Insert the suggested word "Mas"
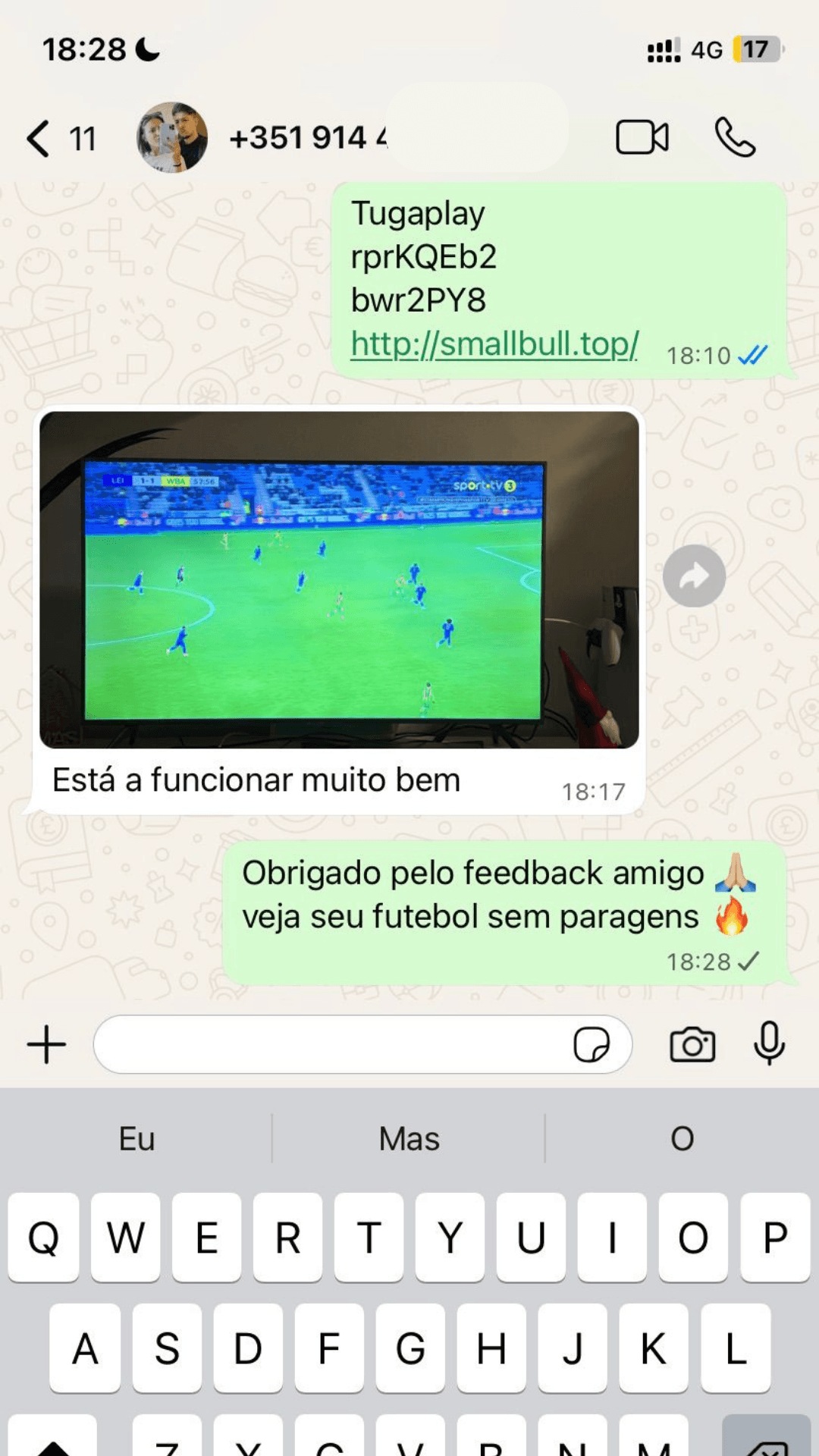This screenshot has height=1456, width=819. 409,1139
